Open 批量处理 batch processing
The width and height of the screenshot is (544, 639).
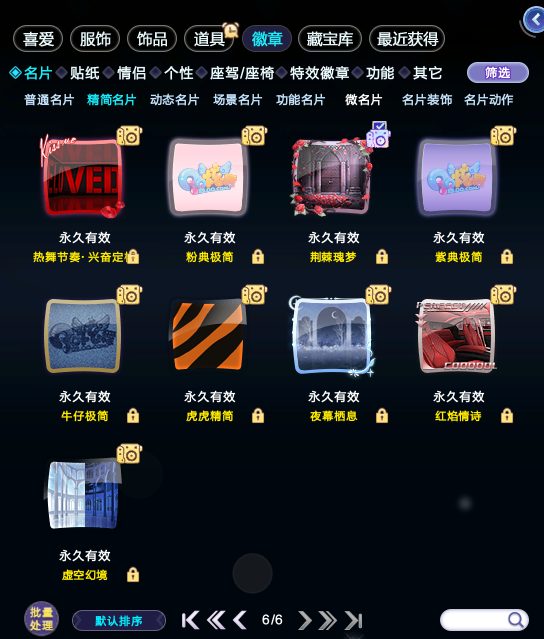coord(41,619)
